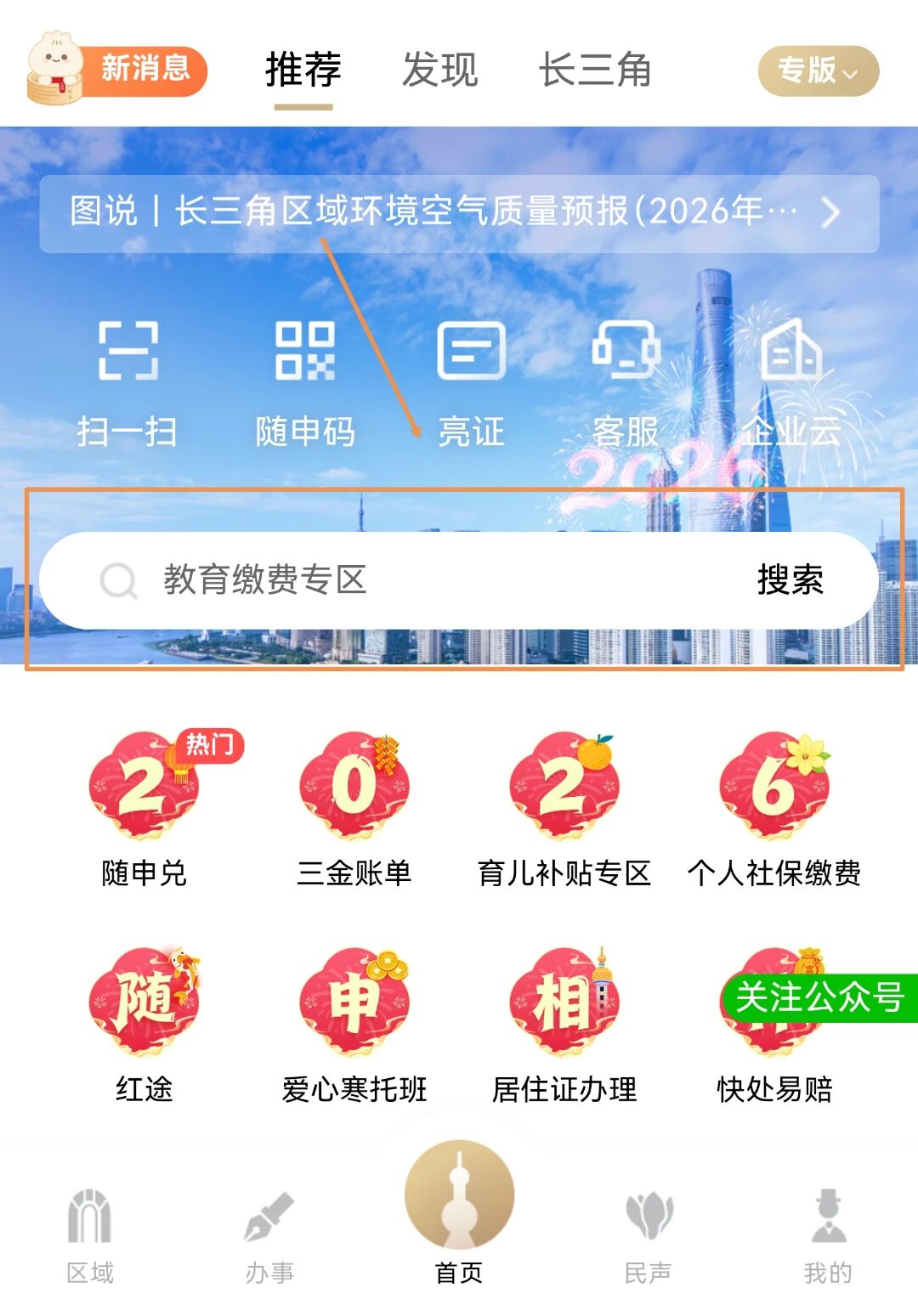
Task: Contact 客服 customer service
Action: [x=626, y=381]
